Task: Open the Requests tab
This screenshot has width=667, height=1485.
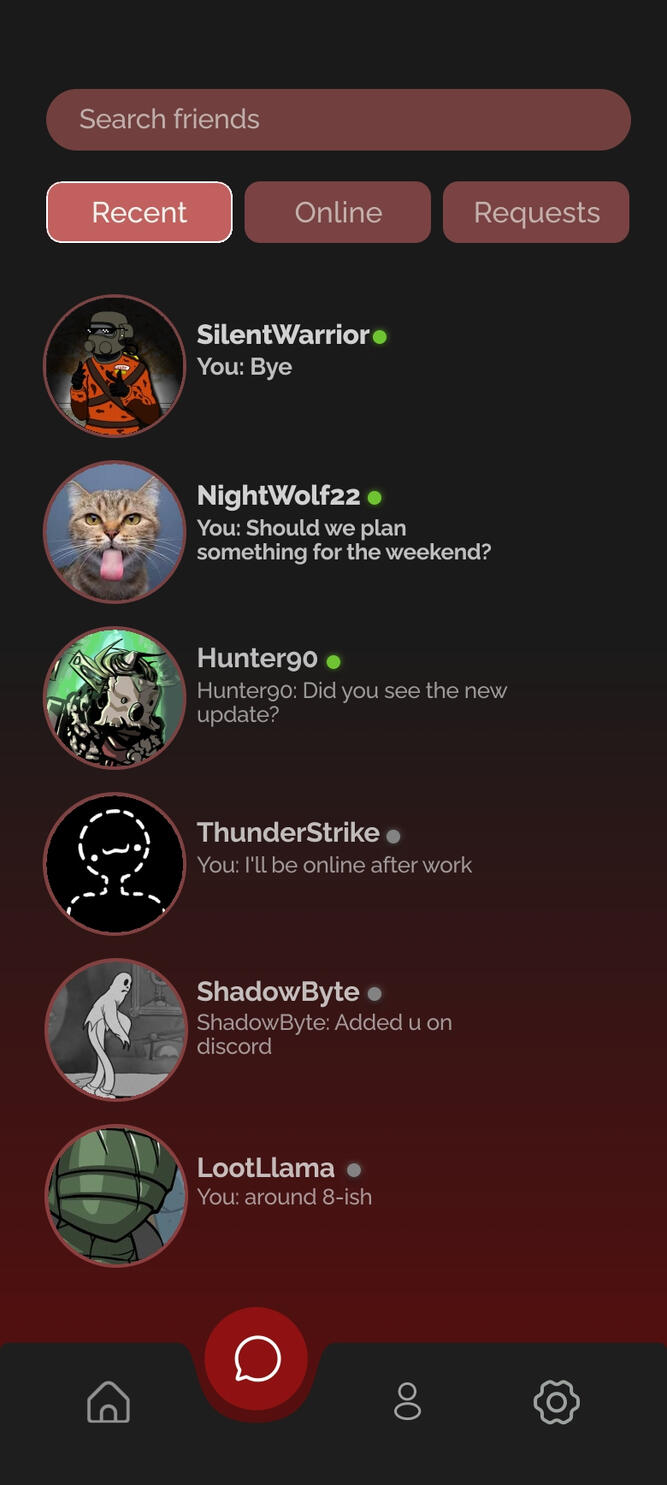Action: 536,212
